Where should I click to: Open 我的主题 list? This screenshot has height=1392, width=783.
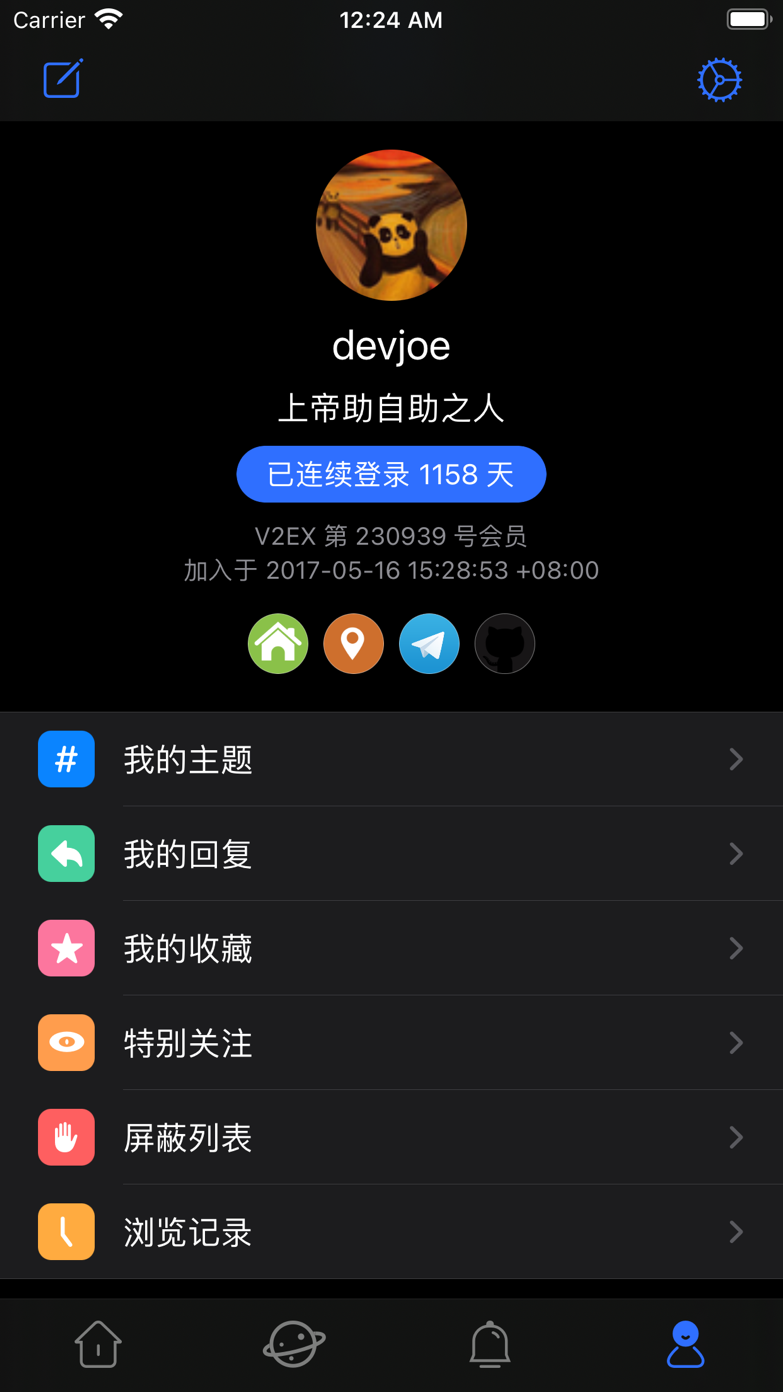click(391, 760)
